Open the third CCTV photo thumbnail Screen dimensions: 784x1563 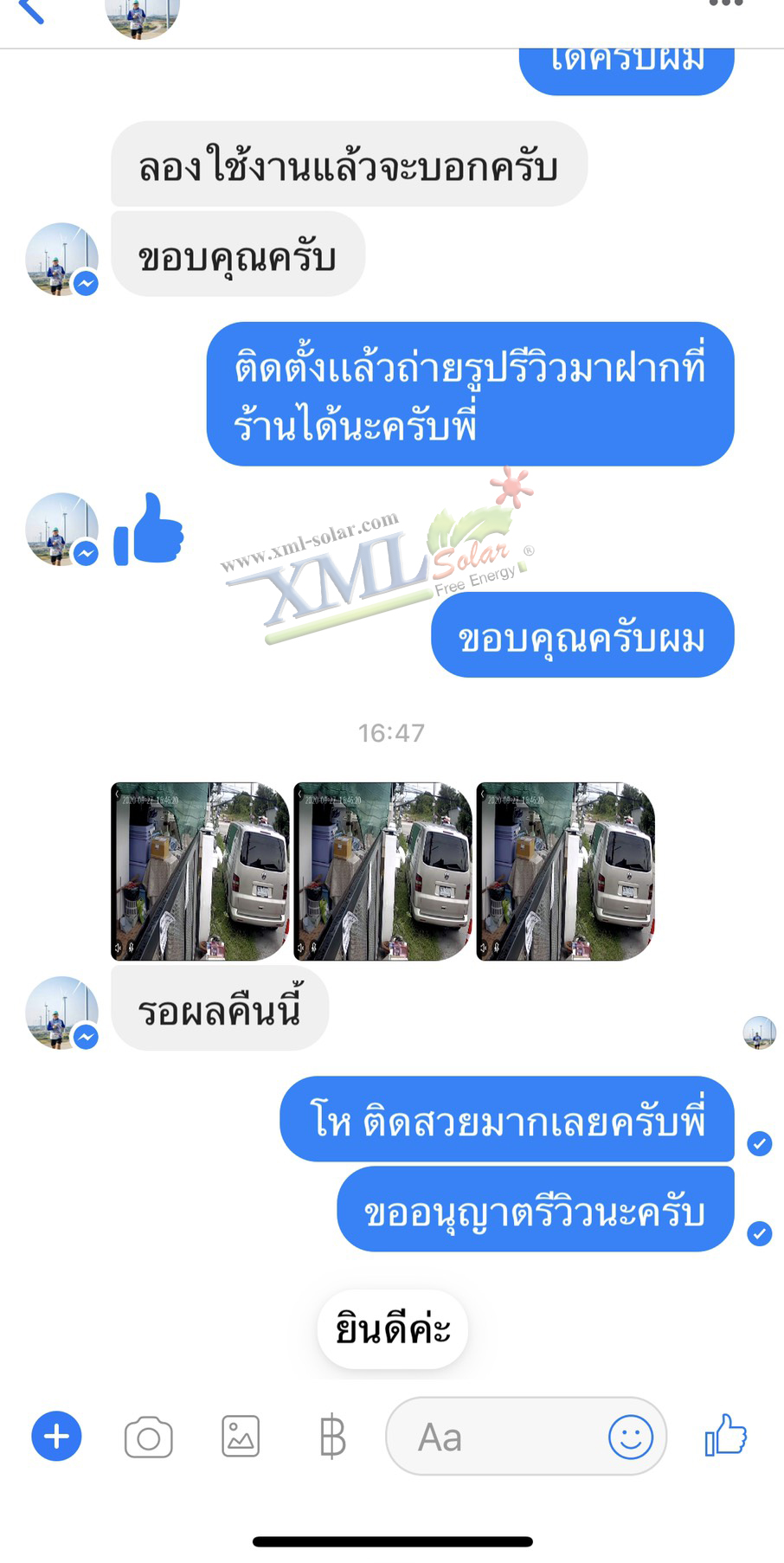(566, 872)
